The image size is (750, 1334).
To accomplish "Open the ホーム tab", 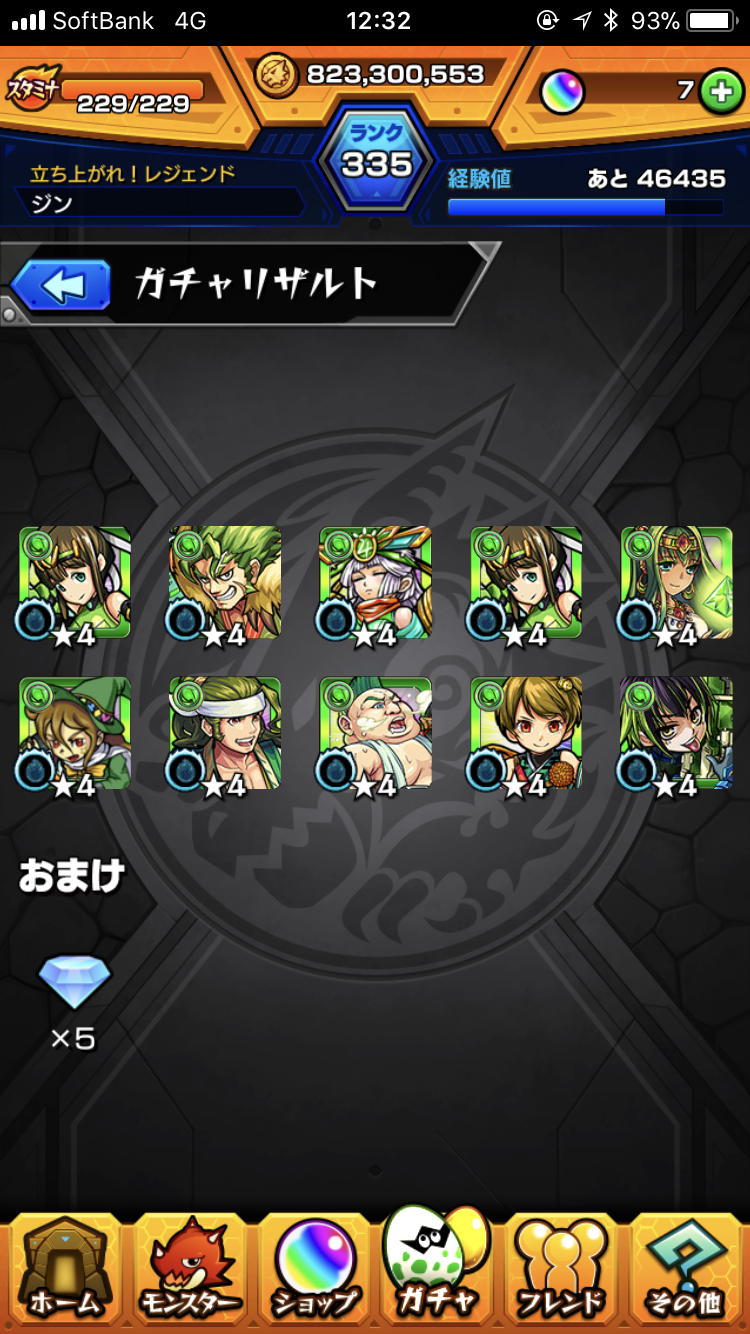I will point(64,1268).
